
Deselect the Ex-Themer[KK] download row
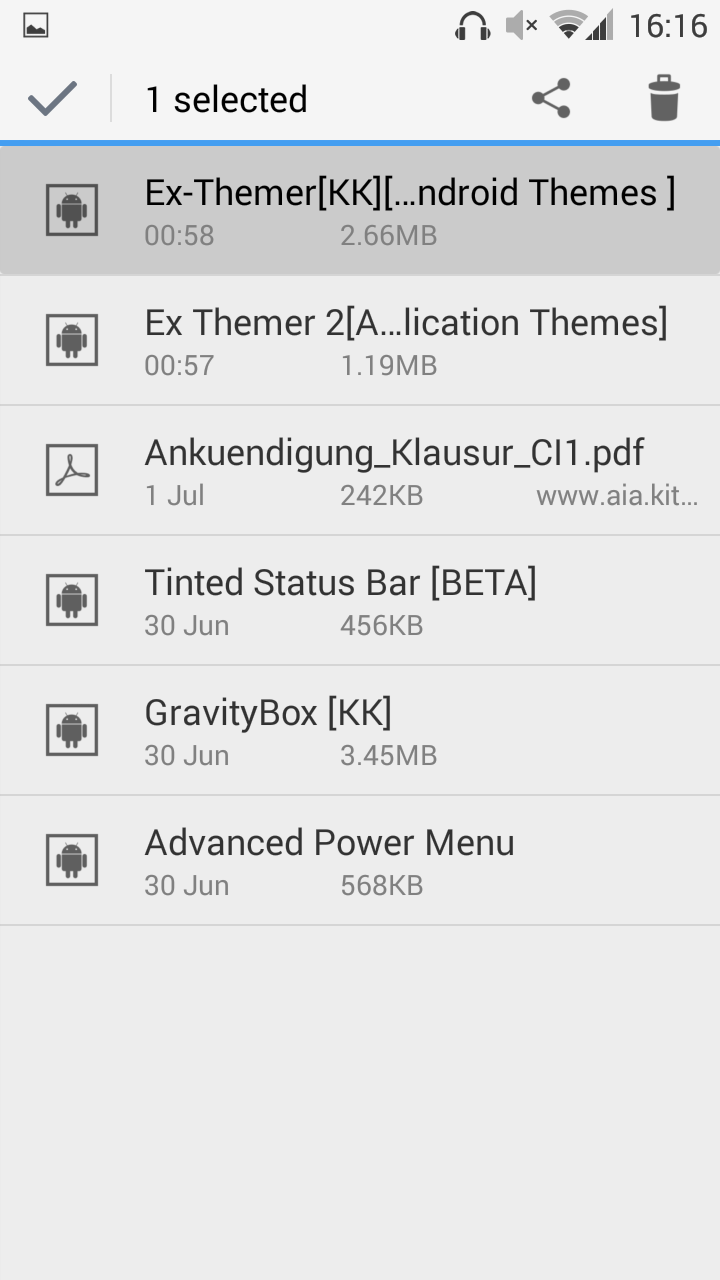360,210
